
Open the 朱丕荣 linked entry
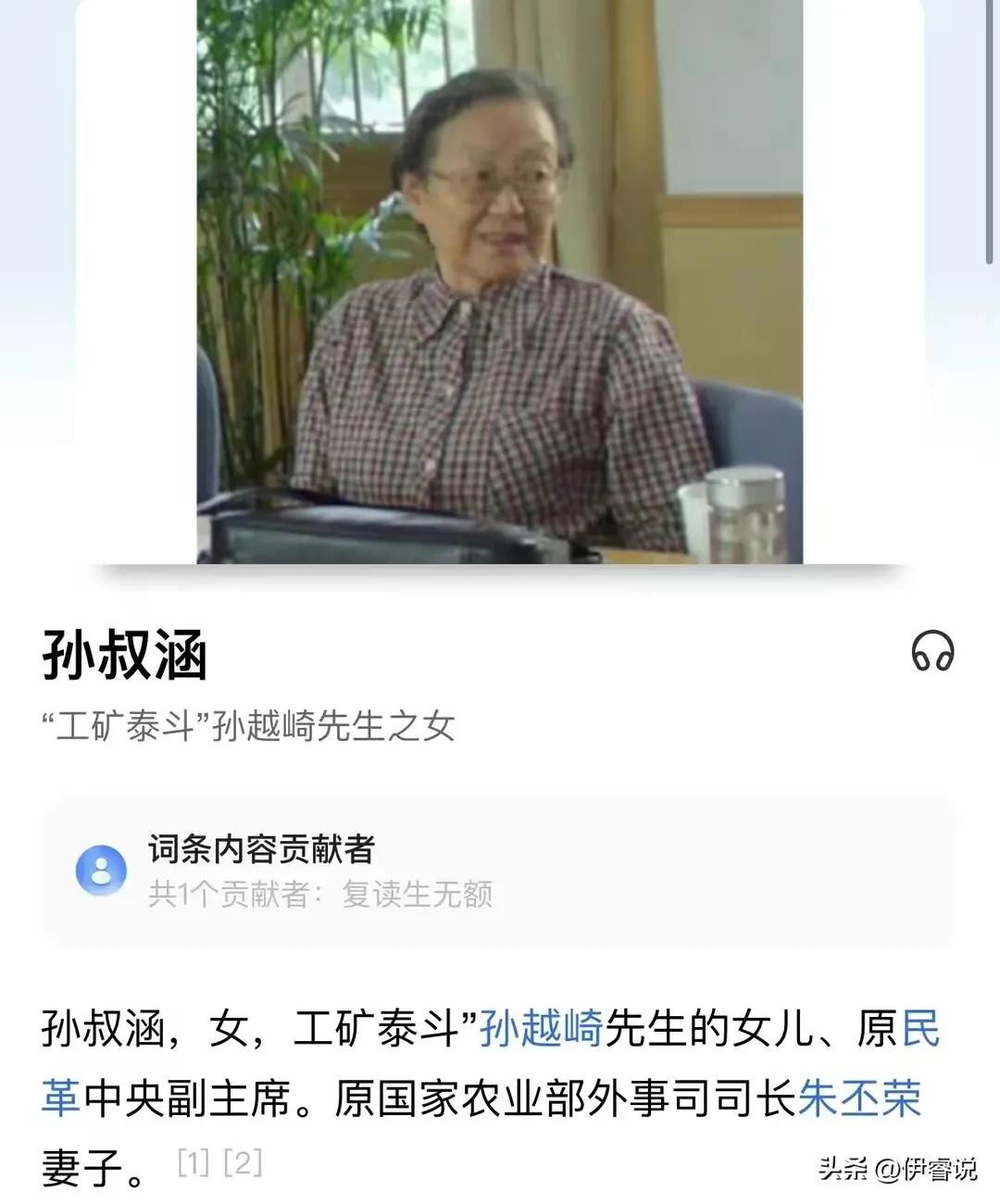pyautogui.click(x=859, y=1098)
